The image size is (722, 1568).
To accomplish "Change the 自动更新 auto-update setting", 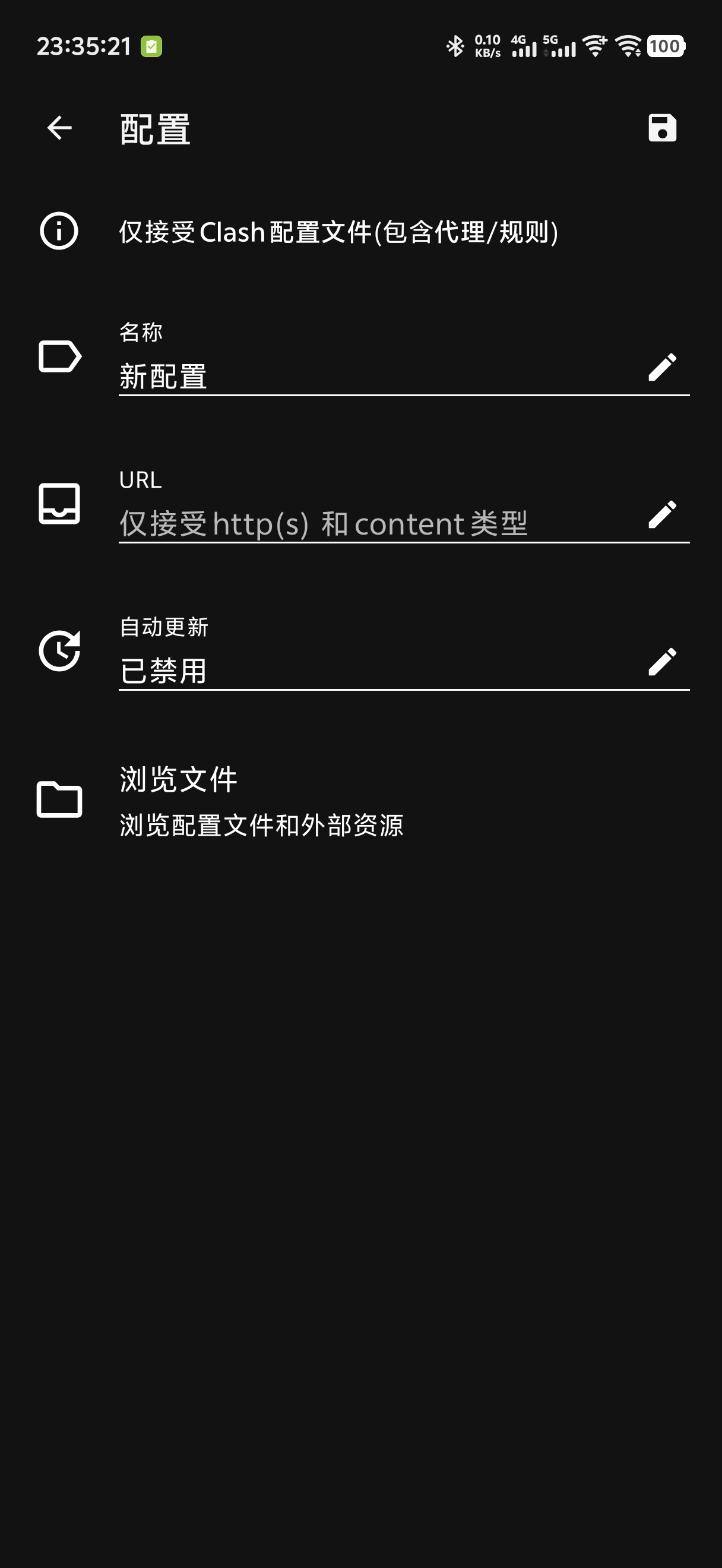I will click(x=404, y=653).
